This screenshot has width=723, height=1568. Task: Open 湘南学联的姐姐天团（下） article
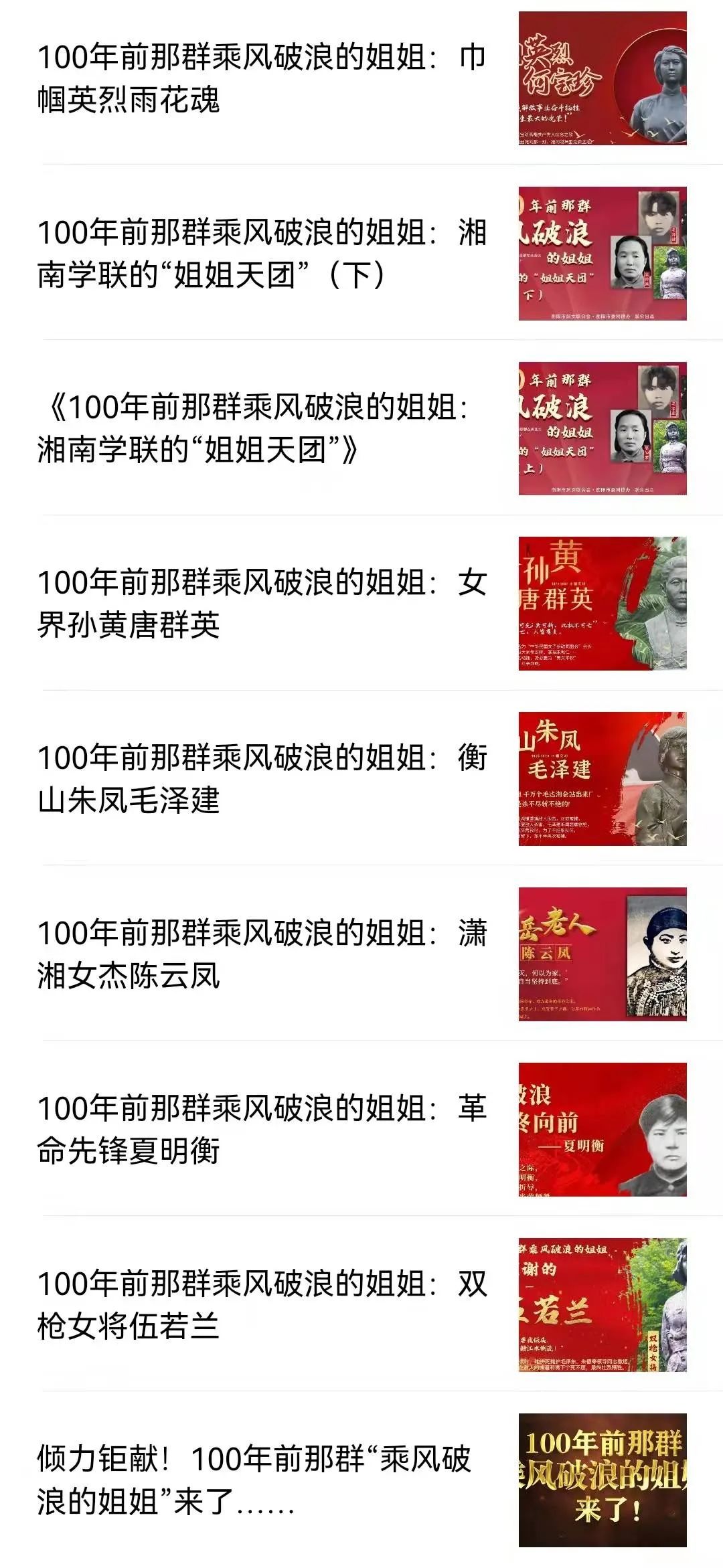(x=261, y=254)
